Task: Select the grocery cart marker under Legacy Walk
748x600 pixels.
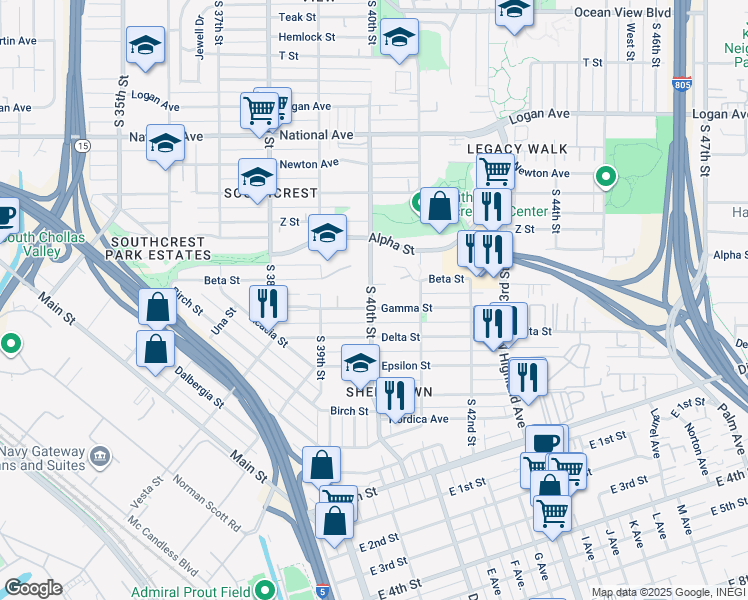Action: (x=495, y=172)
